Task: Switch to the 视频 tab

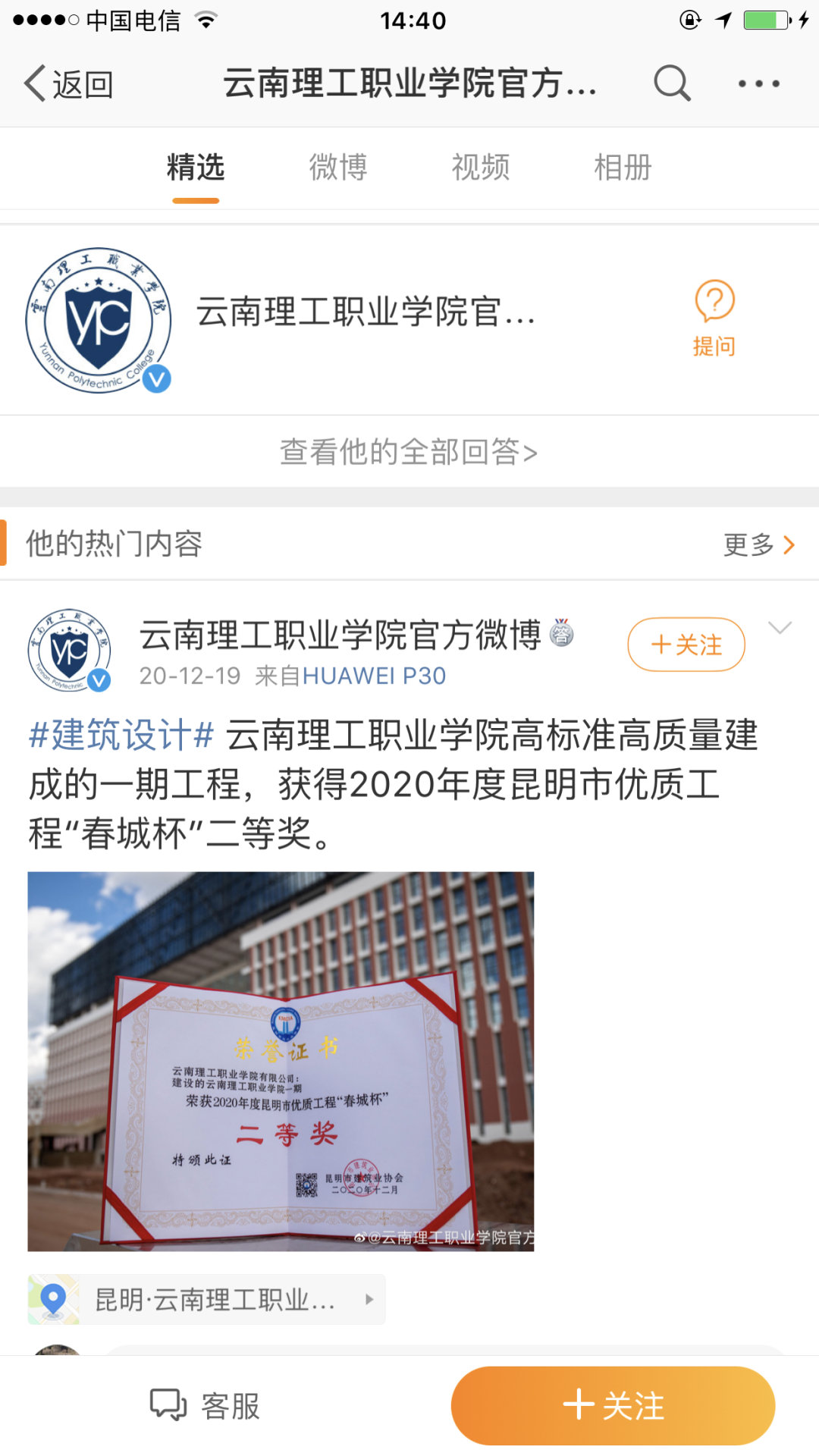Action: [481, 168]
